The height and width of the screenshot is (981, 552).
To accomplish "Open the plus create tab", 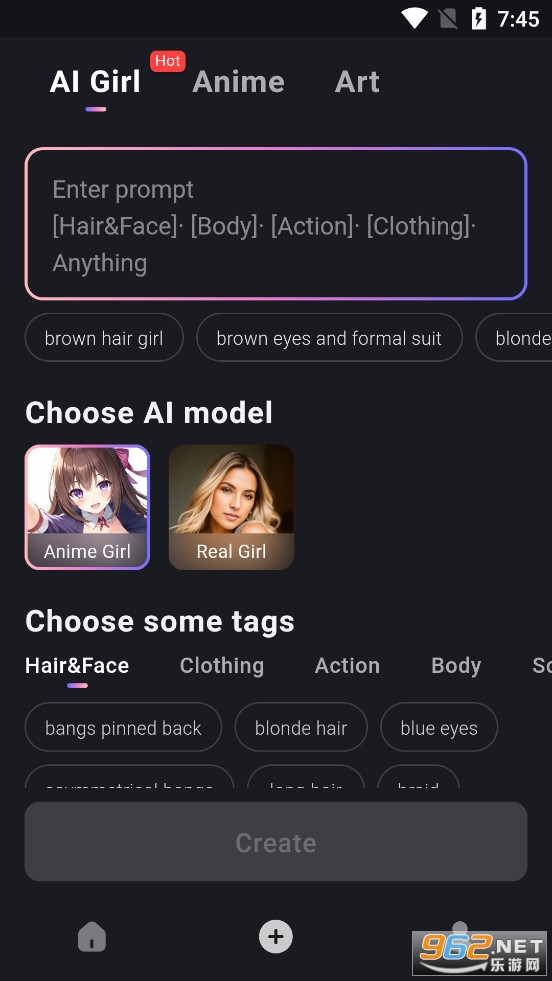I will tap(276, 937).
